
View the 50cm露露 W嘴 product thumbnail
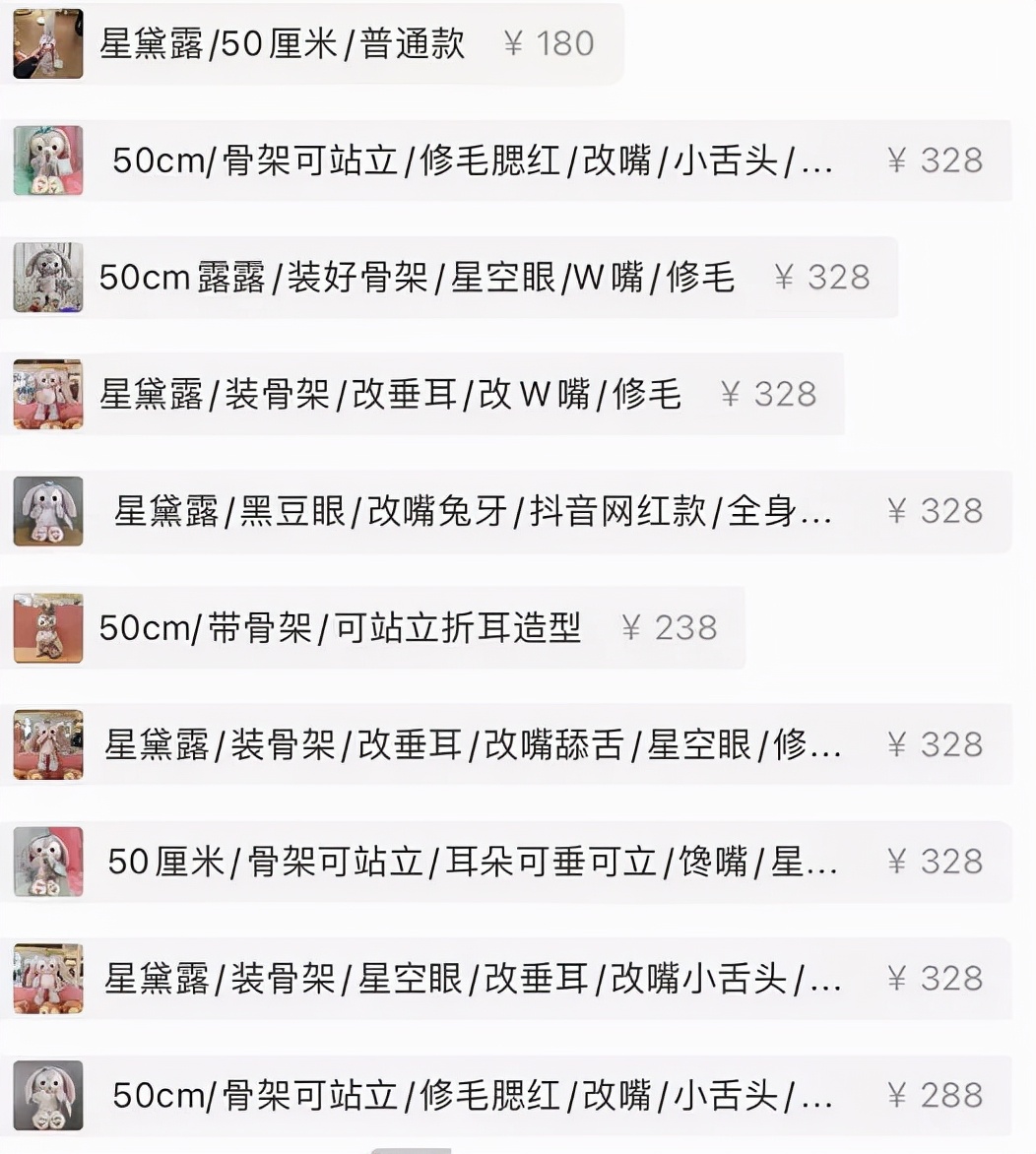[47, 278]
